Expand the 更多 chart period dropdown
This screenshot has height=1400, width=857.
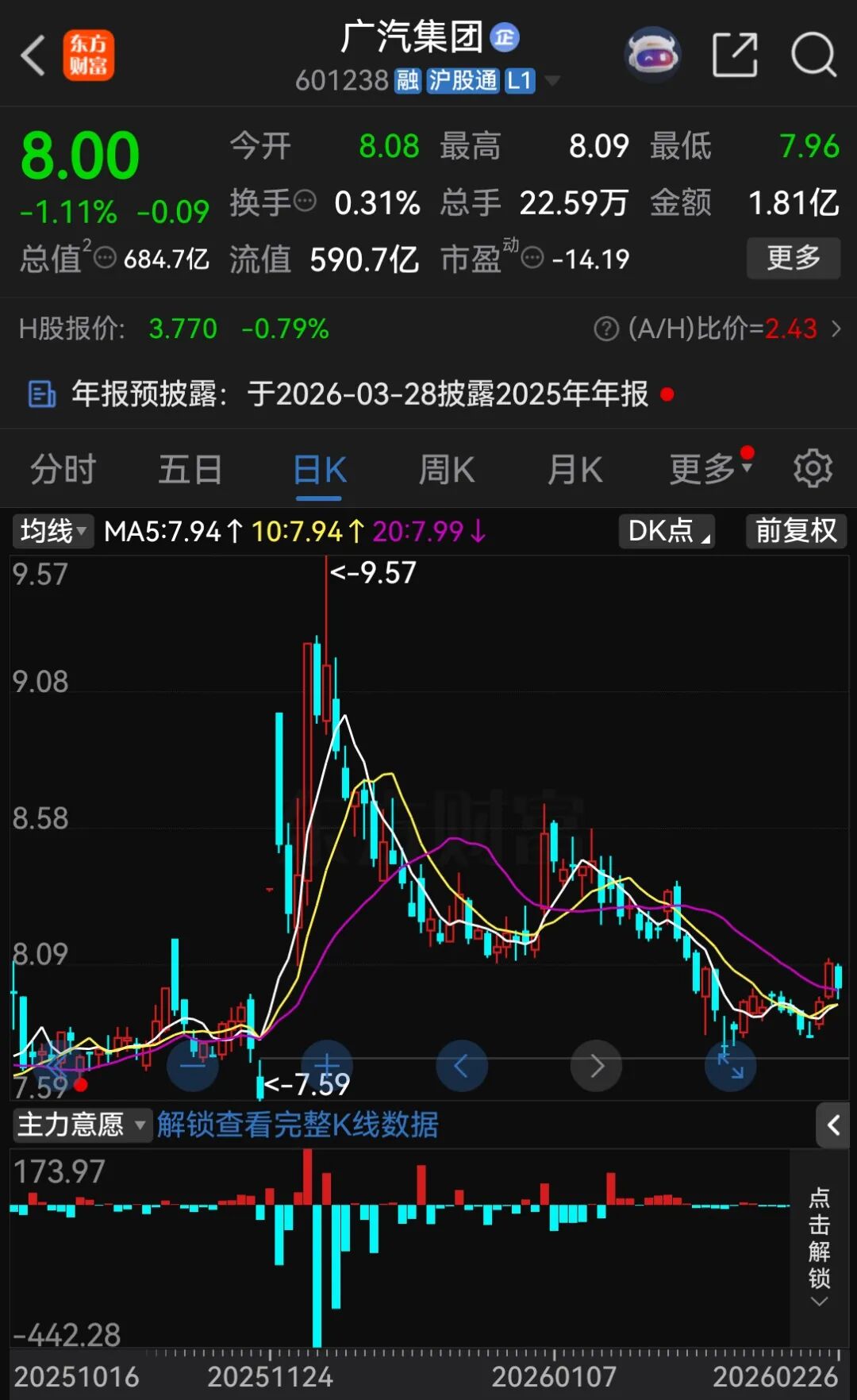pos(709,470)
